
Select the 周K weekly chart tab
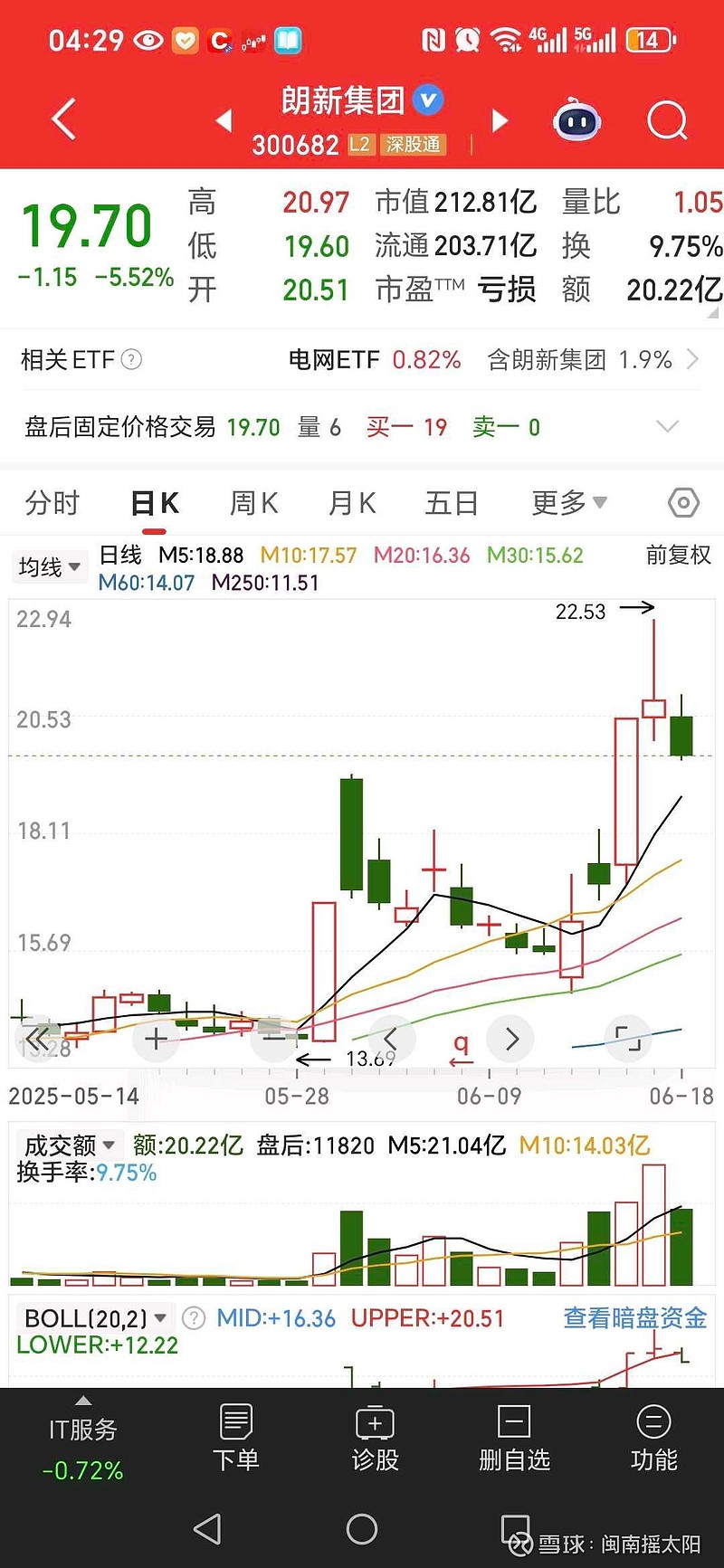tap(253, 502)
